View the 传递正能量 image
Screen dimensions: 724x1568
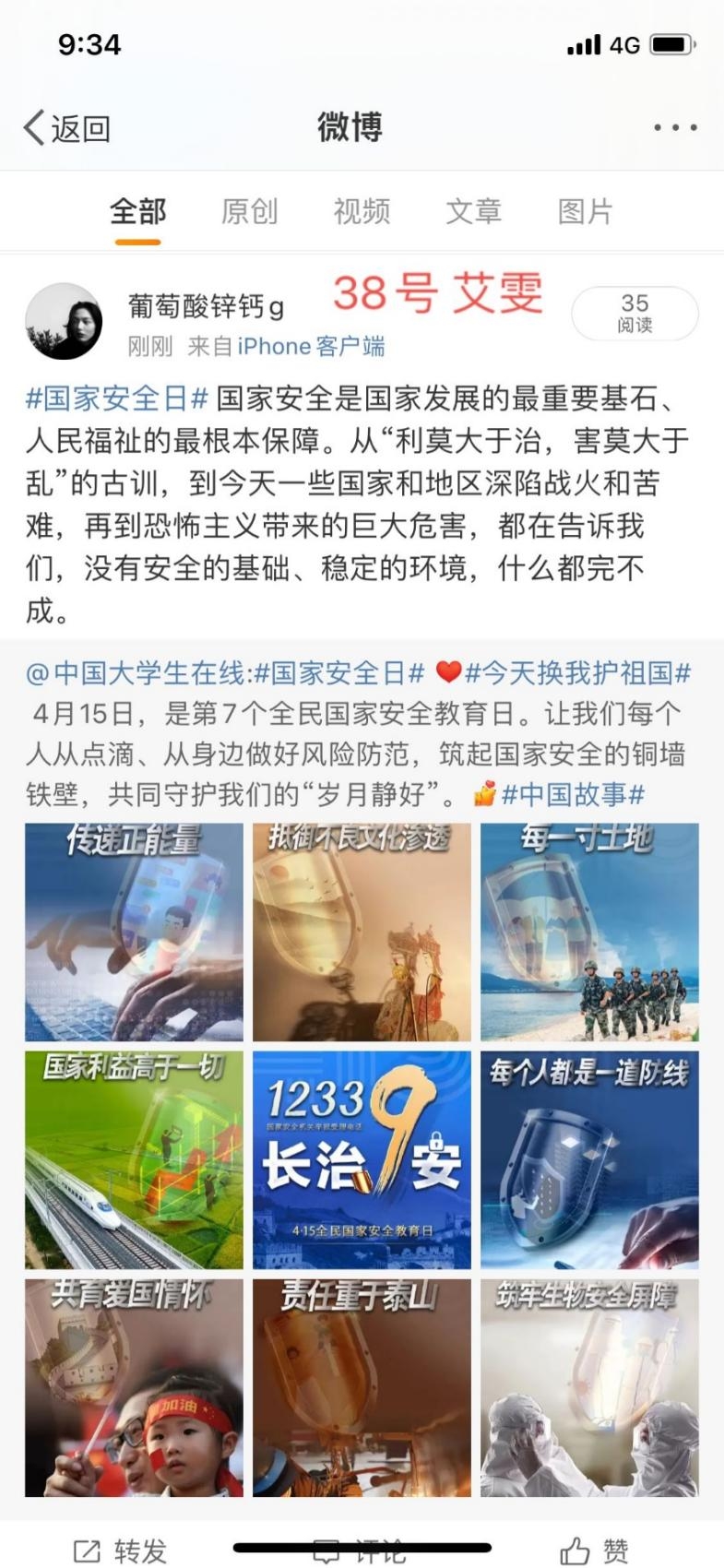pos(134,932)
